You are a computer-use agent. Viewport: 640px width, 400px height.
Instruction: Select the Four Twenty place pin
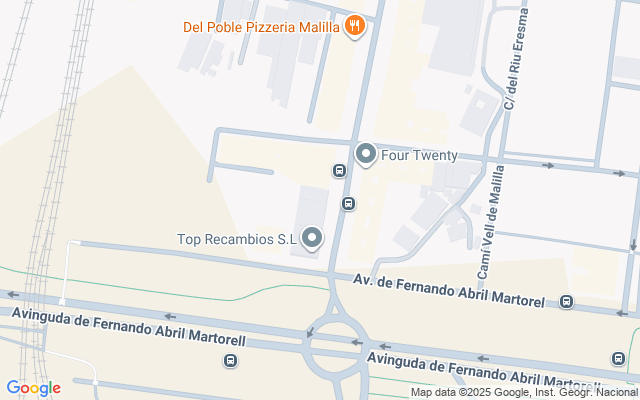366,155
